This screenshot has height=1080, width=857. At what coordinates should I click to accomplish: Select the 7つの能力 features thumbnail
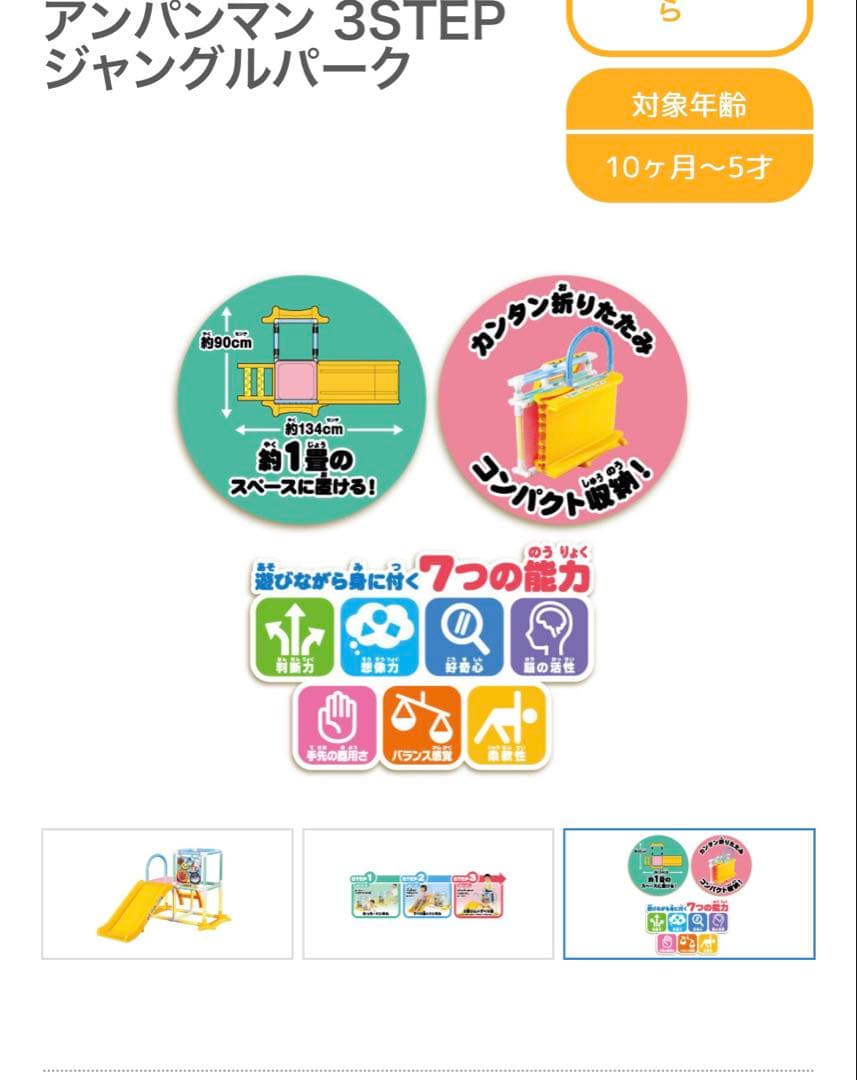pyautogui.click(x=689, y=893)
